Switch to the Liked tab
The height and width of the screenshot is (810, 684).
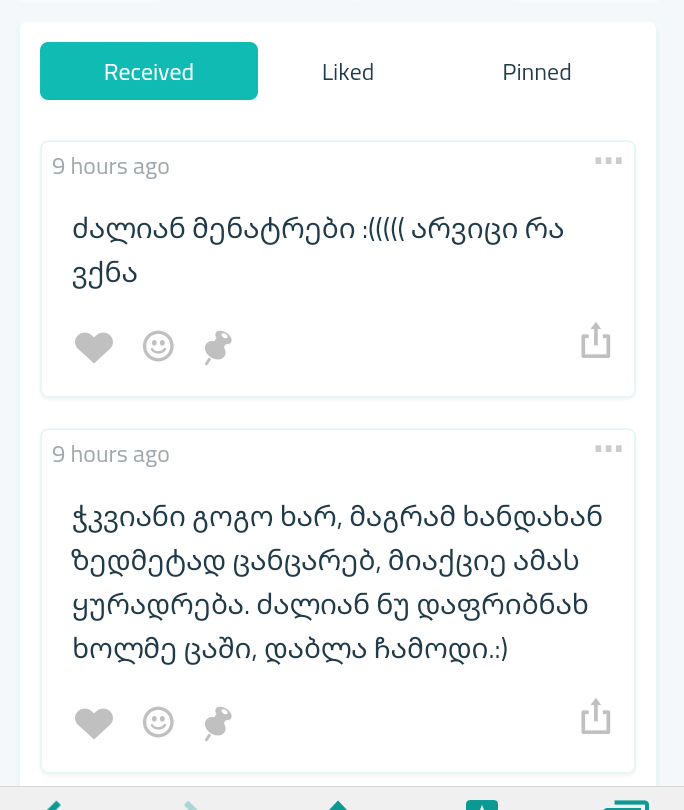(348, 72)
